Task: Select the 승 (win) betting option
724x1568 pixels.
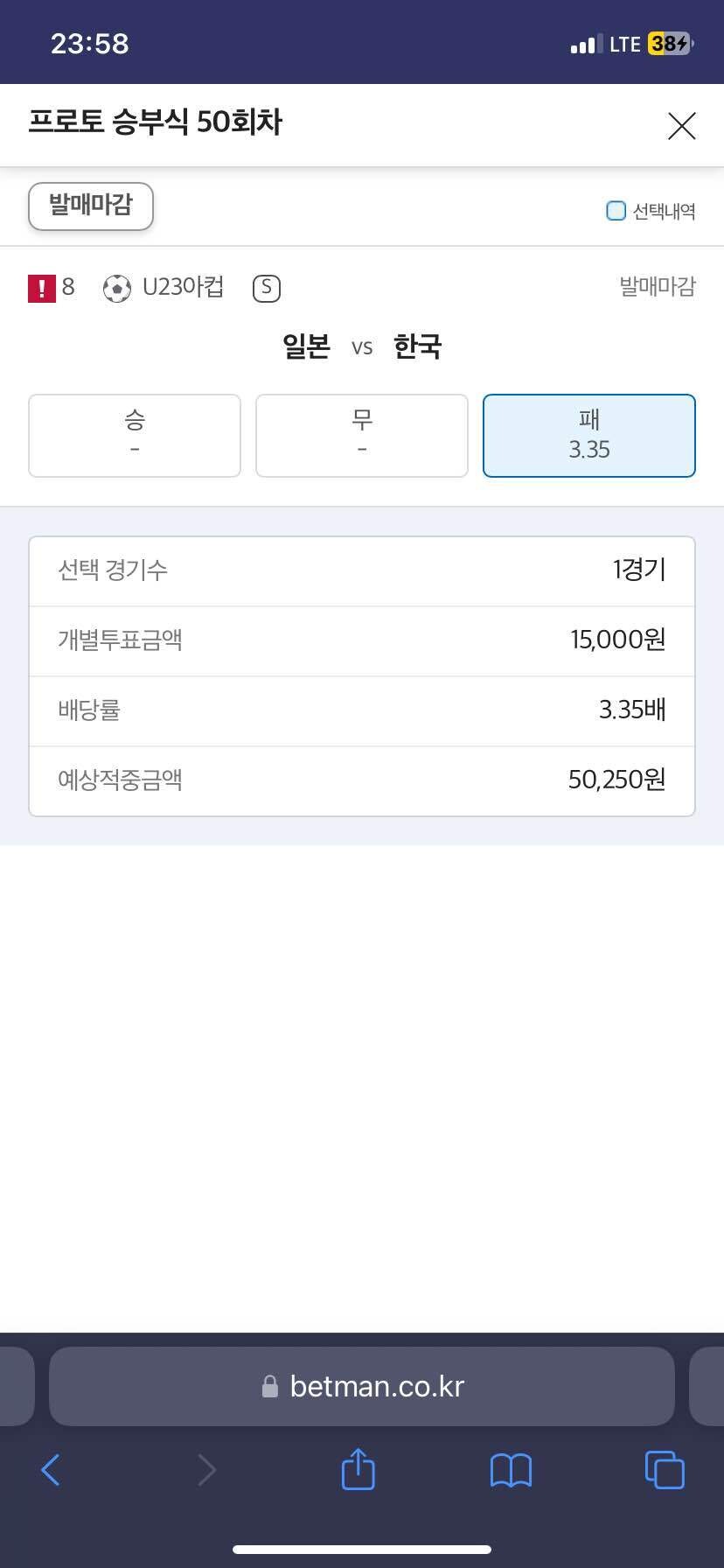Action: (135, 435)
